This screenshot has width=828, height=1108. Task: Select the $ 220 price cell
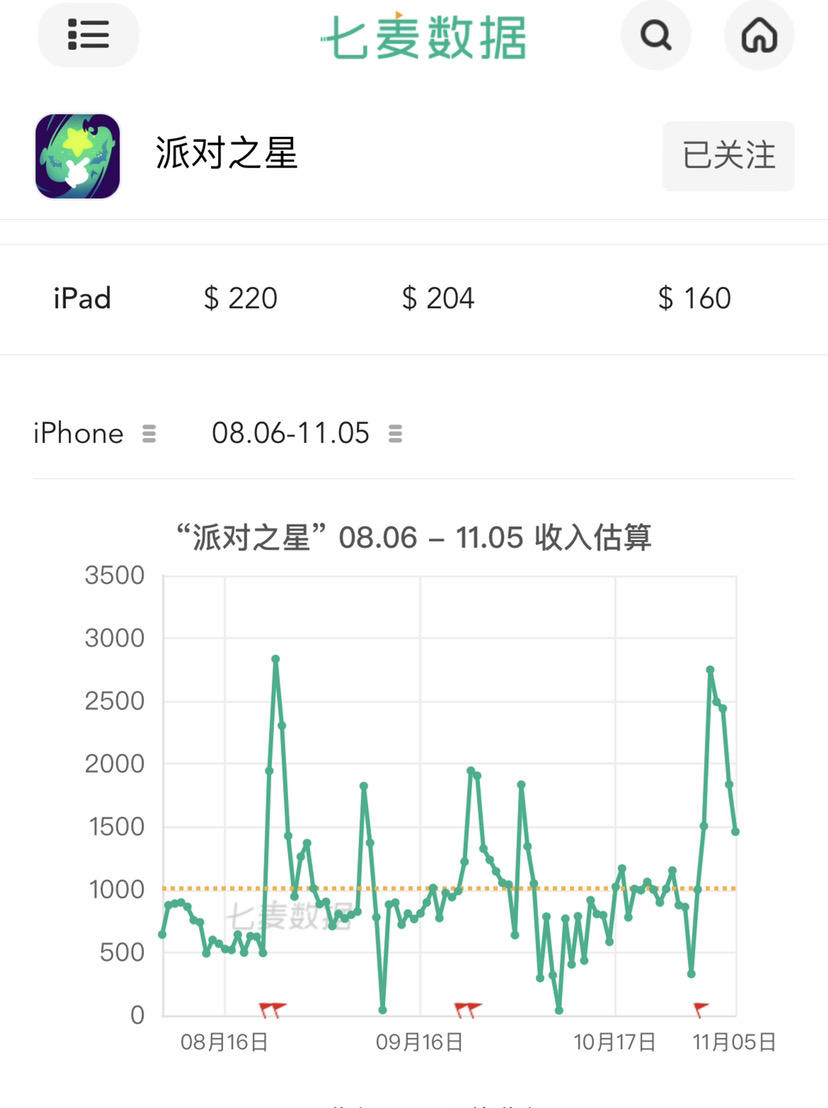pos(240,298)
